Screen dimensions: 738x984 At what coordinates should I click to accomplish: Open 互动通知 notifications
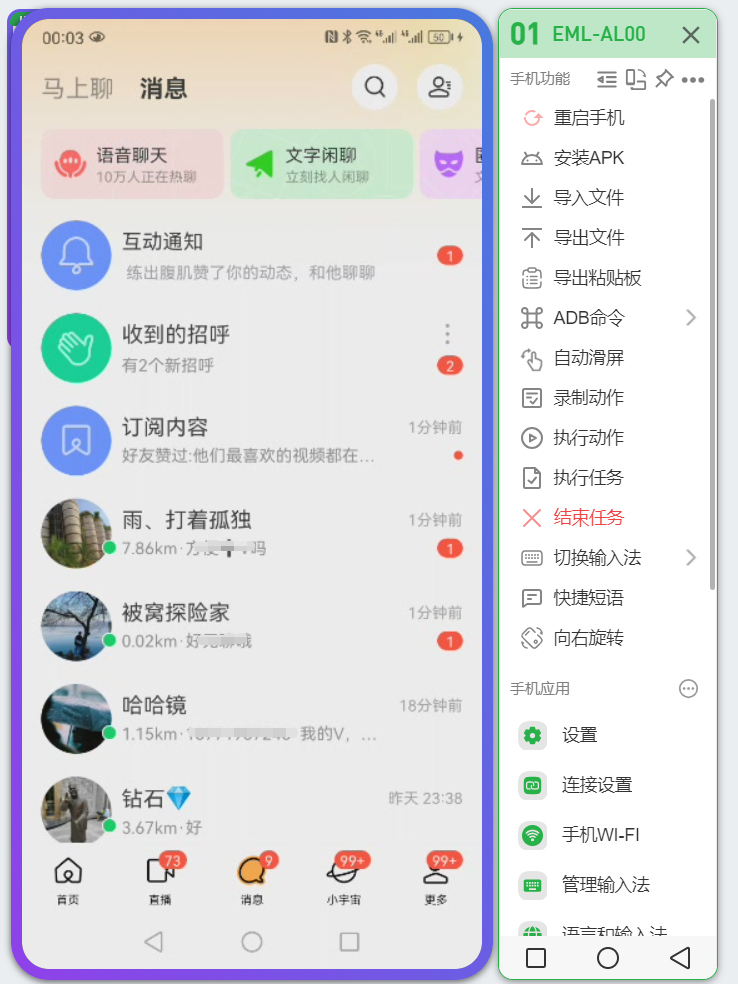pyautogui.click(x=250, y=256)
